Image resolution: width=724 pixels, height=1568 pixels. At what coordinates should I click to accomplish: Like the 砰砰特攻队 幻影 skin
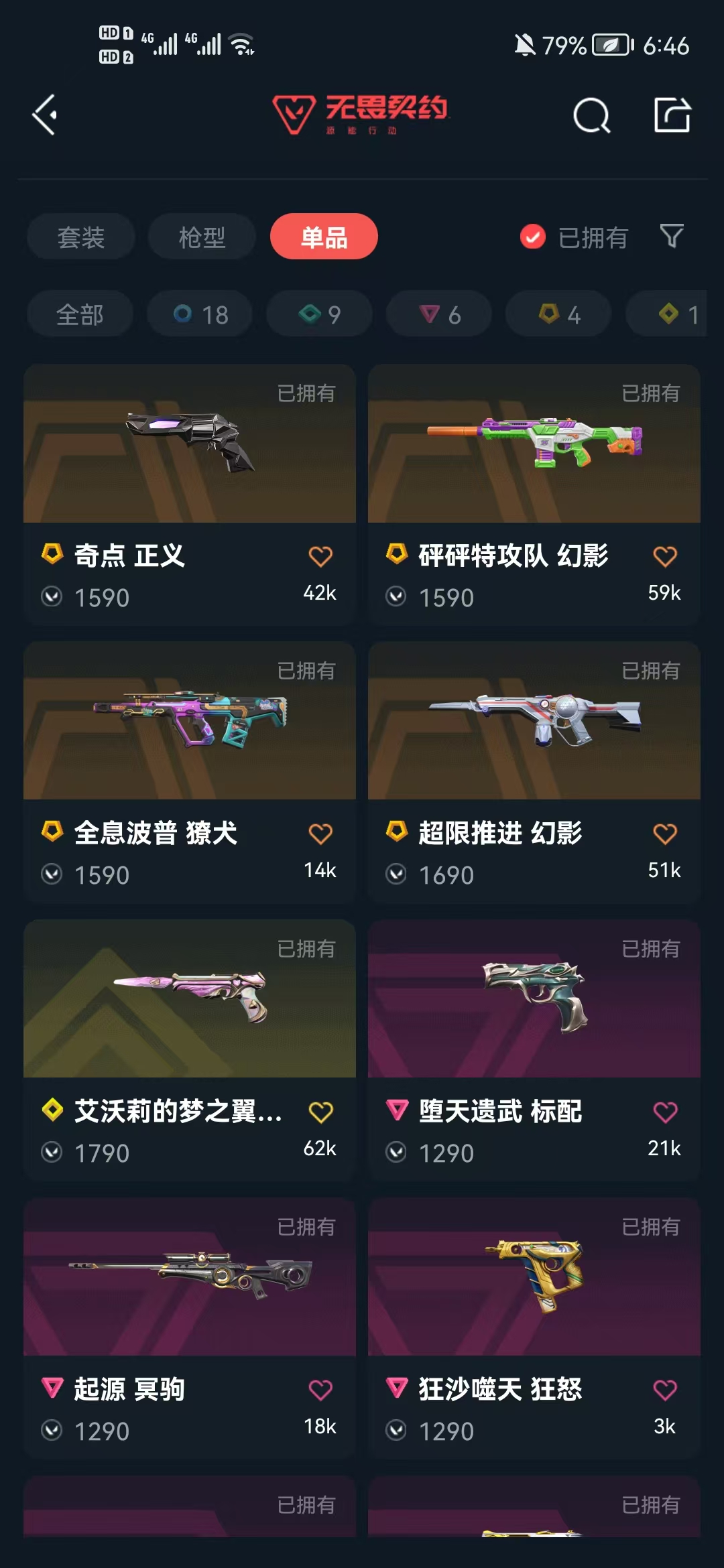(x=664, y=556)
